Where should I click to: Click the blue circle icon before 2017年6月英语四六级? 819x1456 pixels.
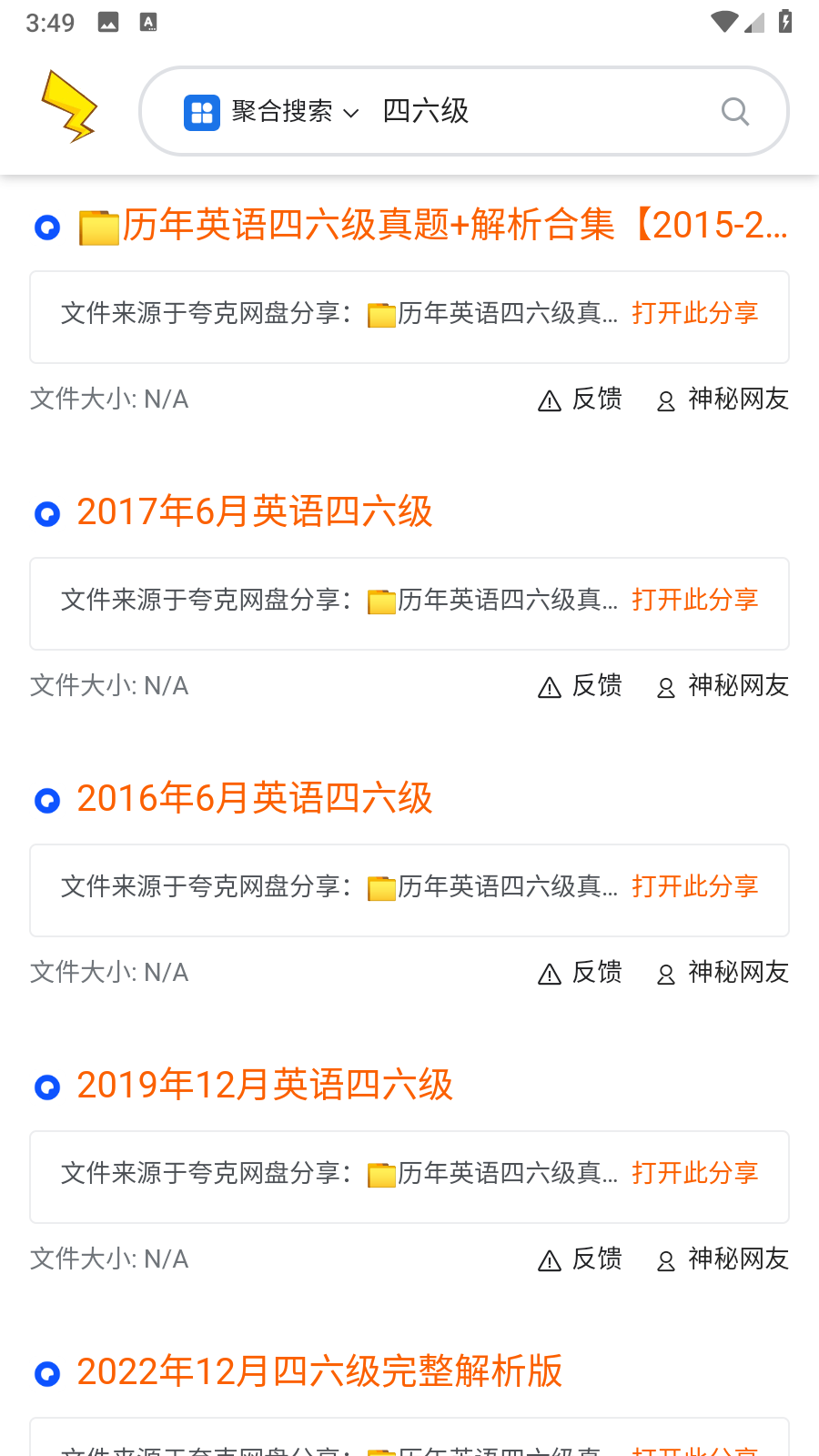46,513
